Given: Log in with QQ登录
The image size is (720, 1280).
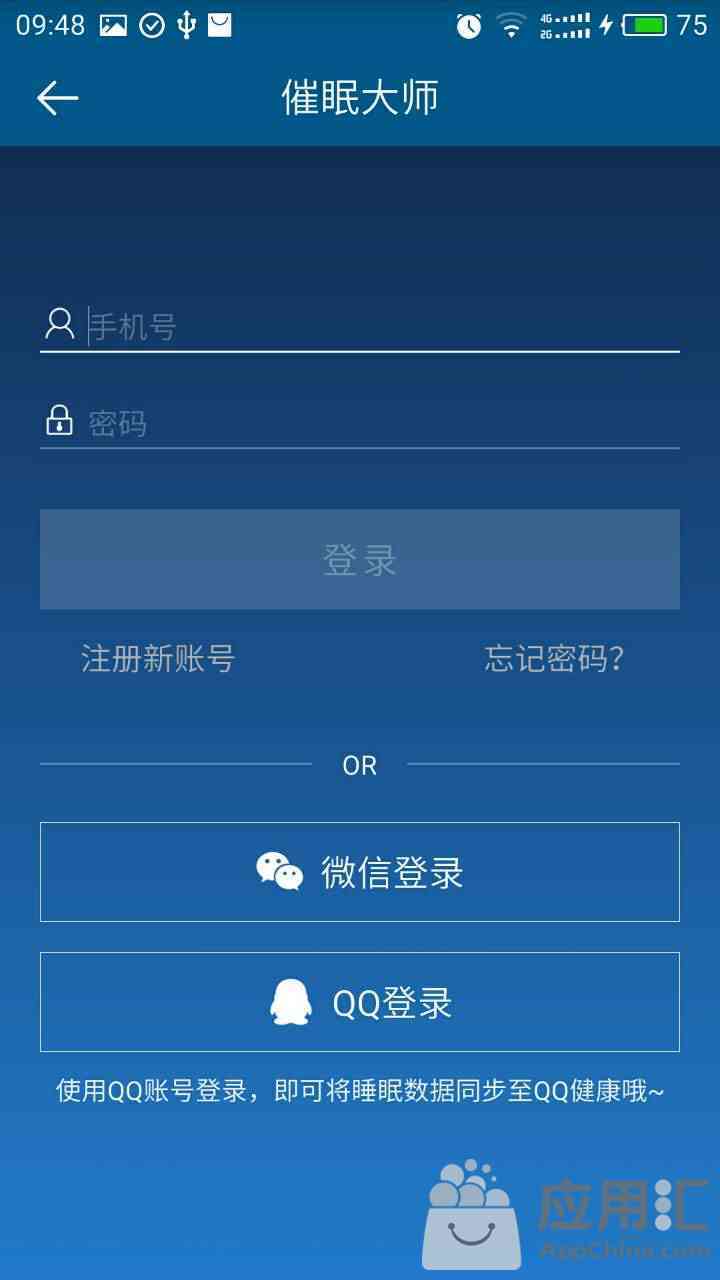Looking at the screenshot, I should pos(360,1002).
